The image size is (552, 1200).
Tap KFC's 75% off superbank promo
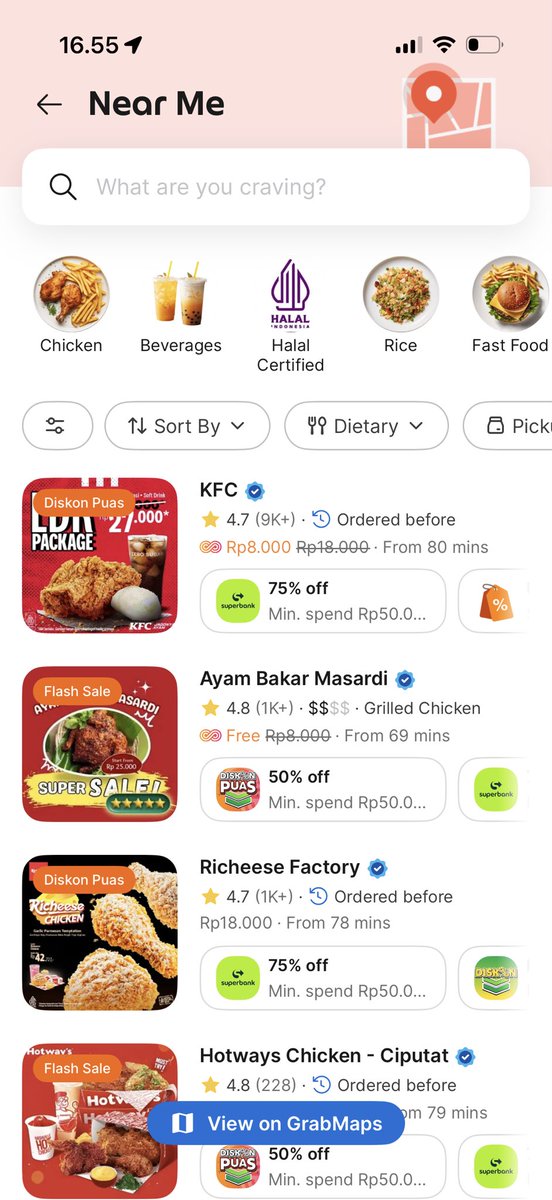point(323,601)
